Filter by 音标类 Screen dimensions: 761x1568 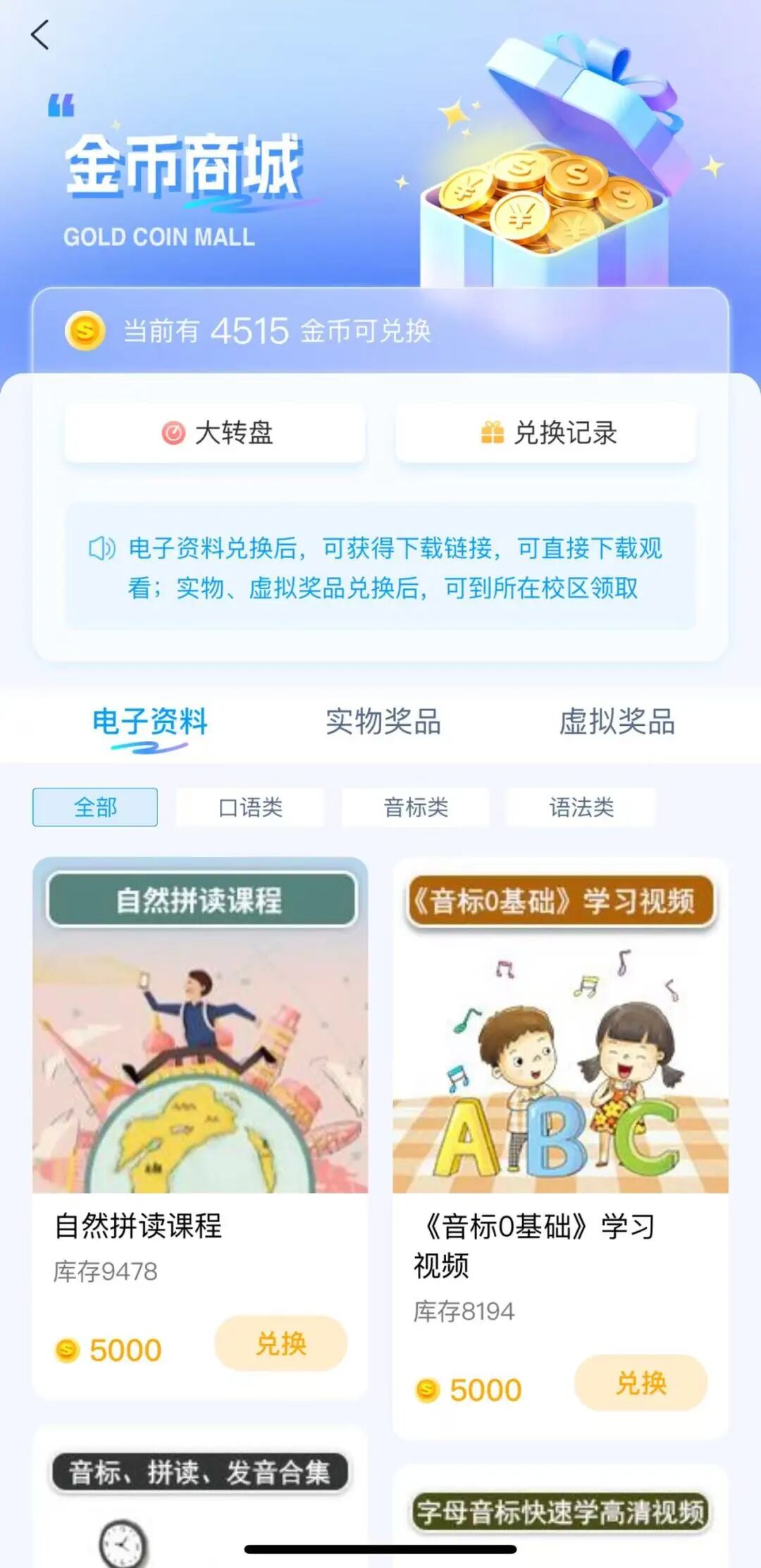coord(416,807)
